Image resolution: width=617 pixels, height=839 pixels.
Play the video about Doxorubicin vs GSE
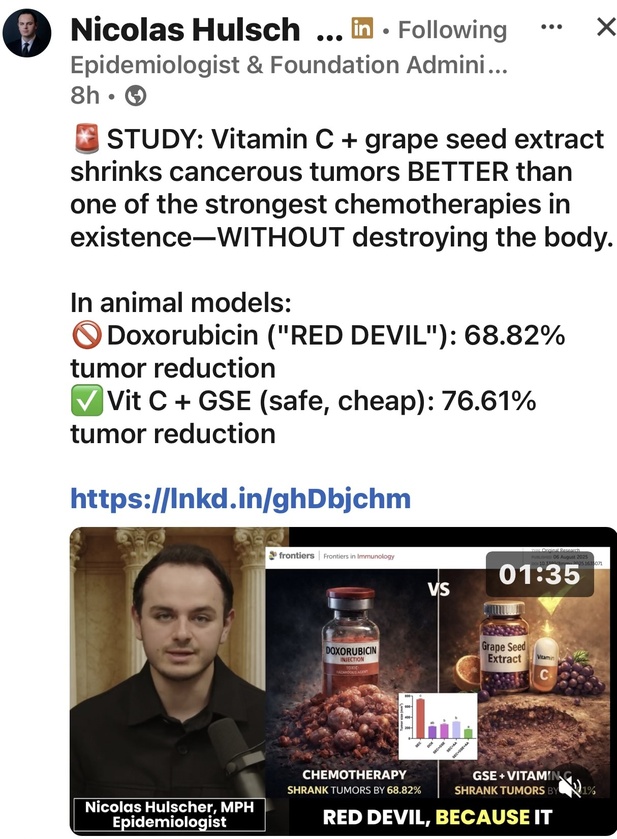(343, 680)
